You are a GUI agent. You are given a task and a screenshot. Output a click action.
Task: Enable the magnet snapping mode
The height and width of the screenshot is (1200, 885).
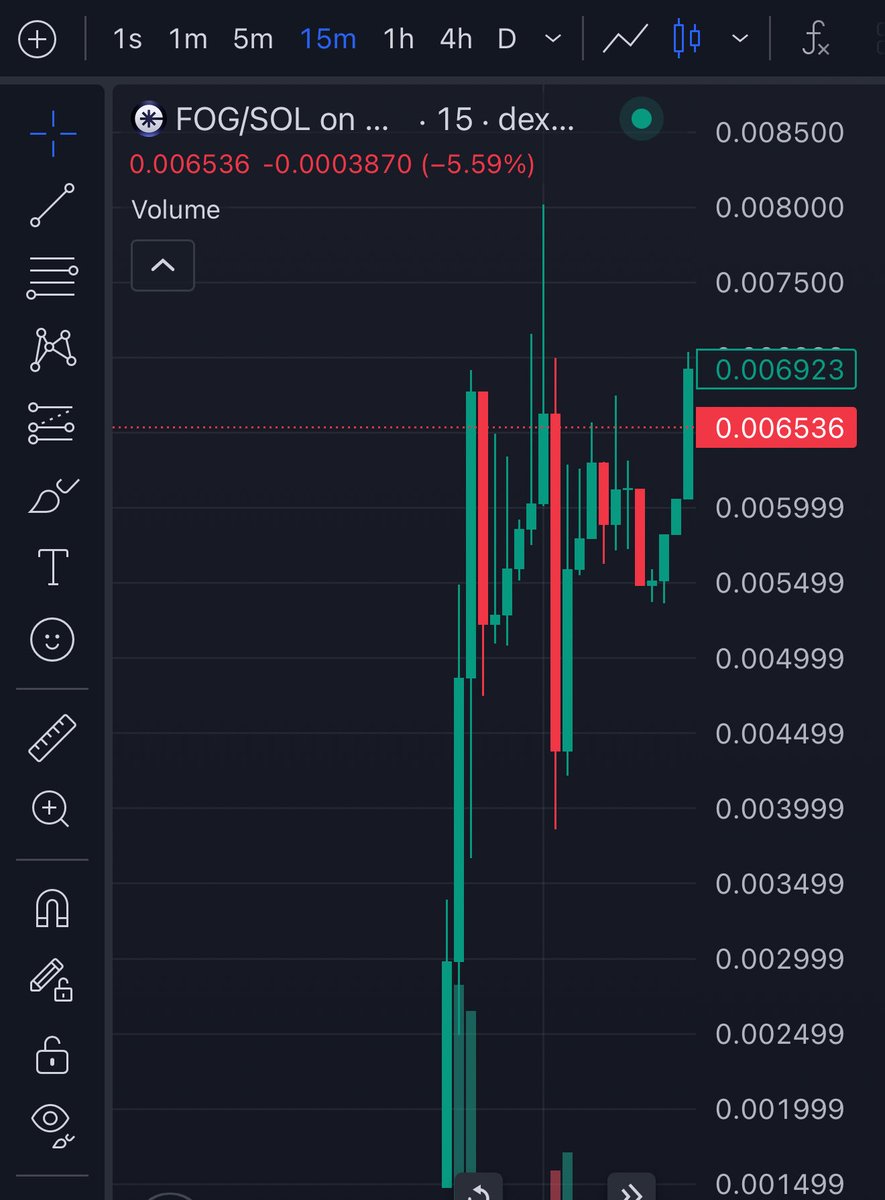pyautogui.click(x=52, y=908)
